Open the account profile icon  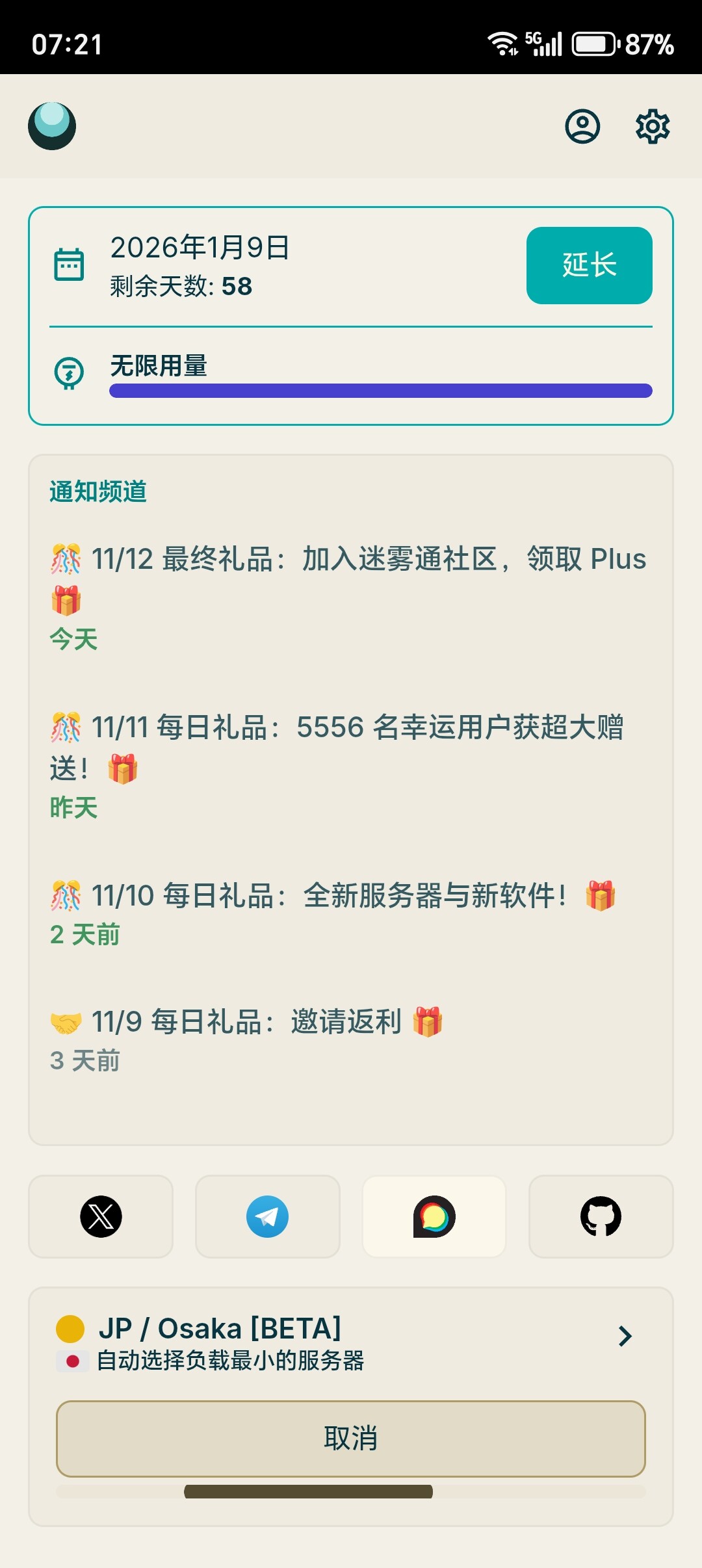[x=582, y=126]
